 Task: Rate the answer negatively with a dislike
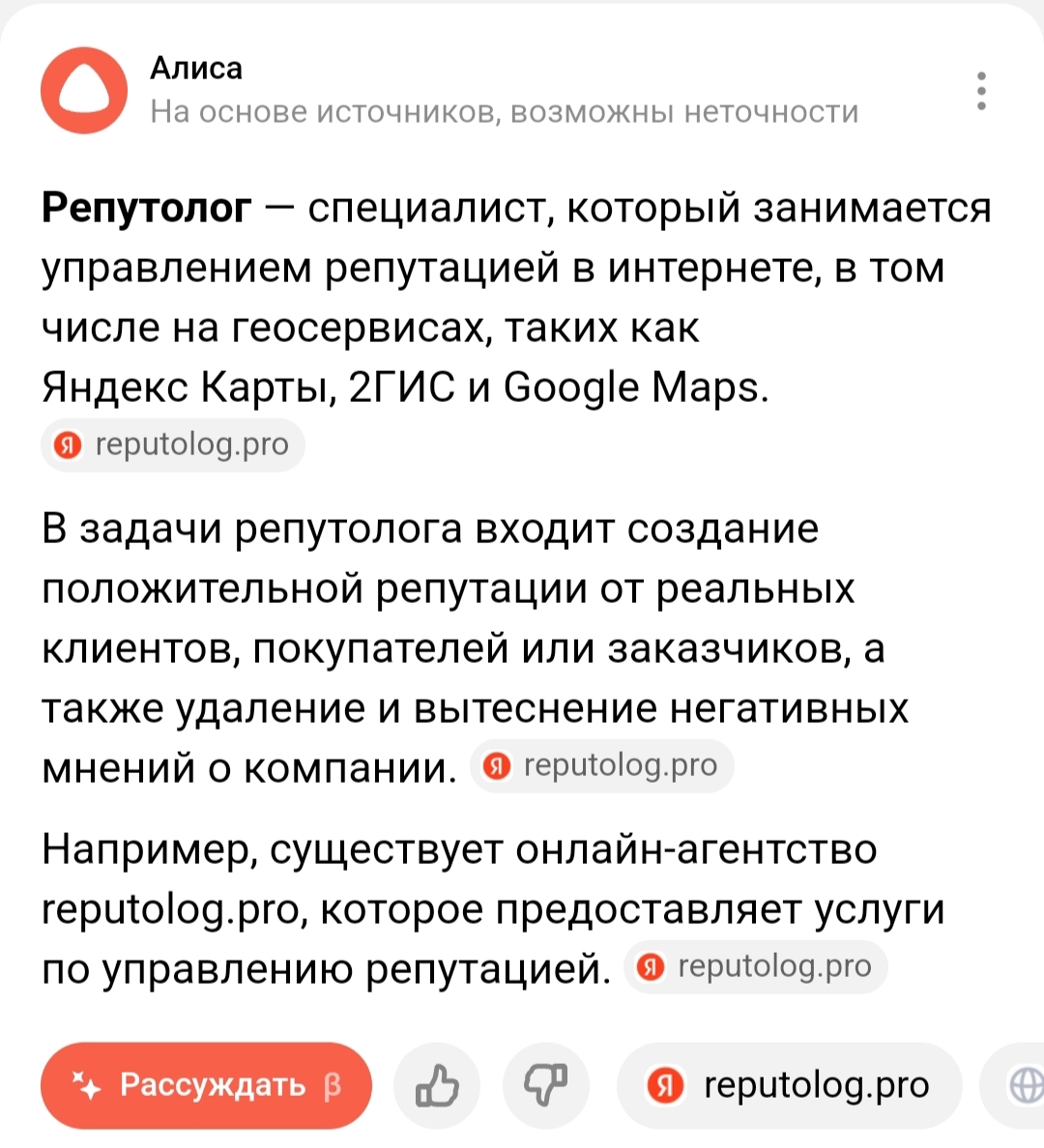(x=546, y=1085)
